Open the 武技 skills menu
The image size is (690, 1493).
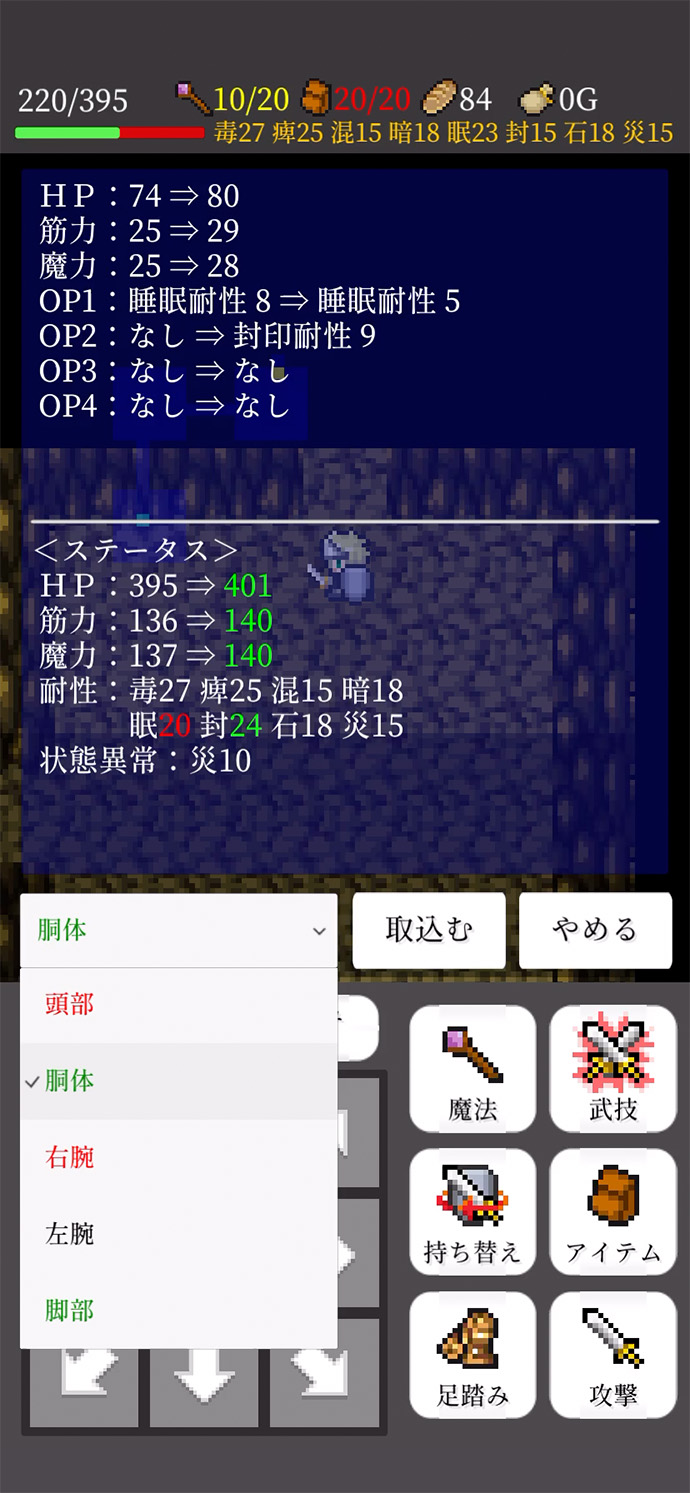tap(613, 1069)
